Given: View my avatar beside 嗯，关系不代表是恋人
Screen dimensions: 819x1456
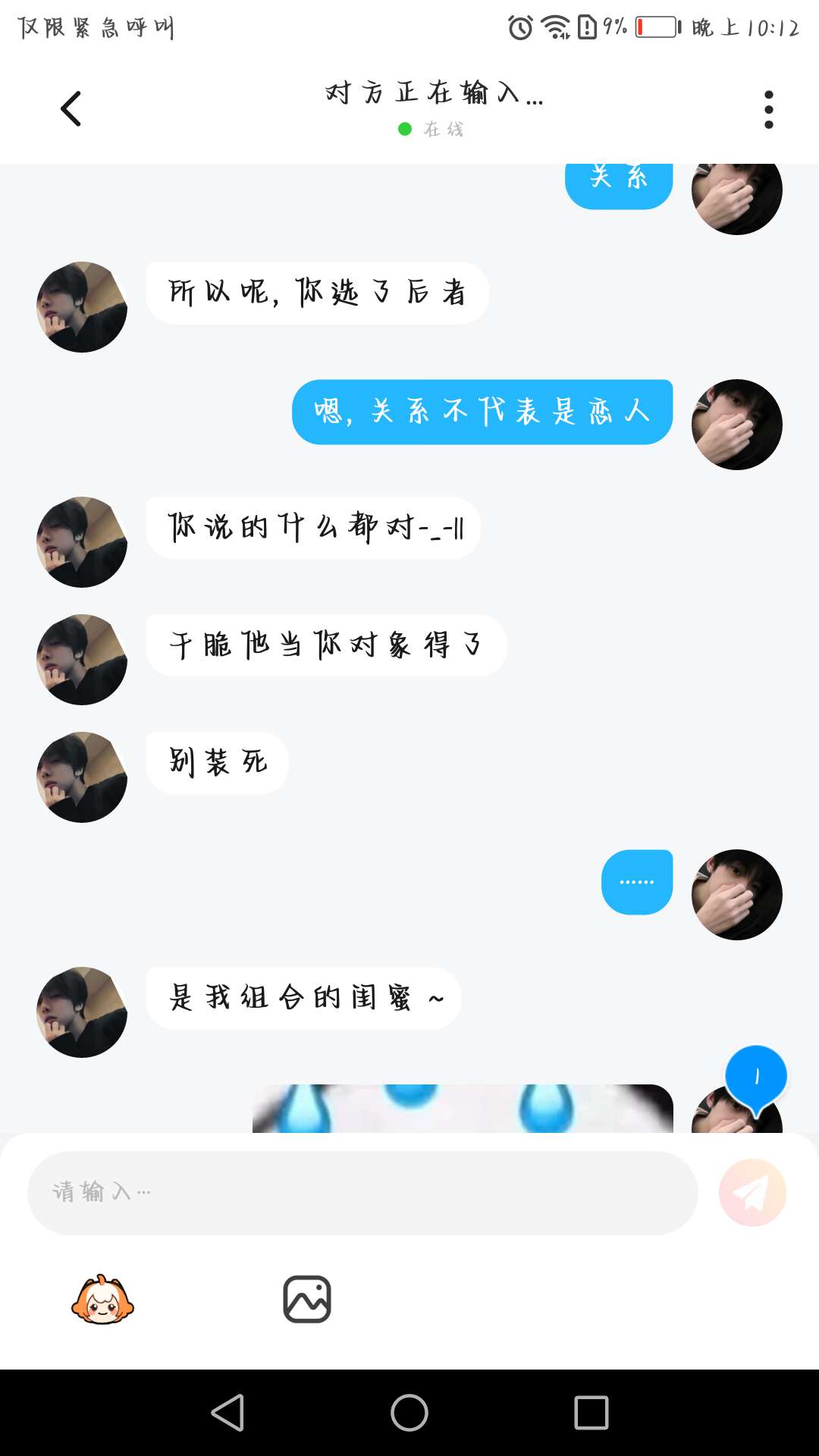Looking at the screenshot, I should [736, 425].
